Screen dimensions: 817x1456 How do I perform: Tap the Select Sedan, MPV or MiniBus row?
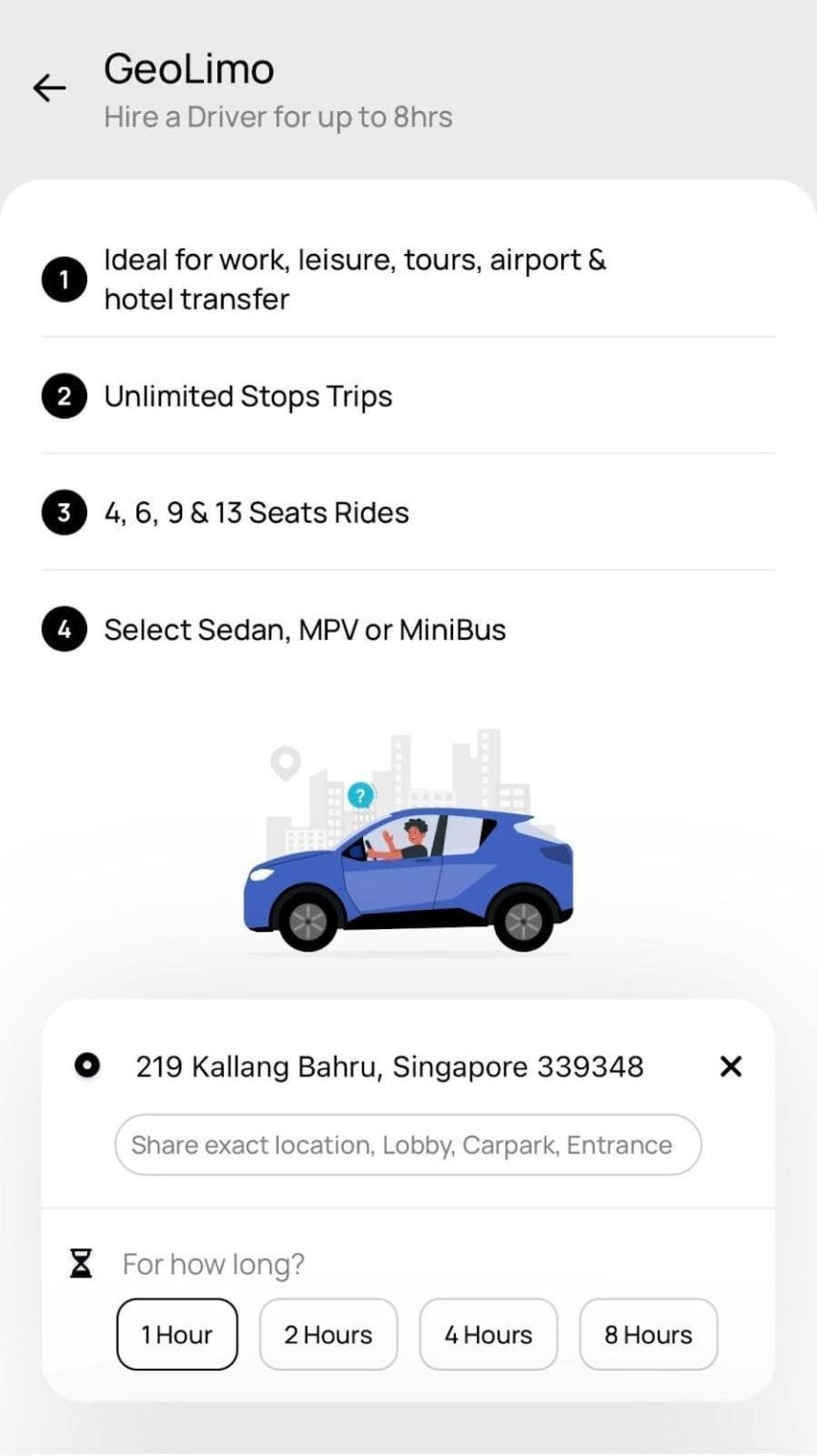pos(305,628)
